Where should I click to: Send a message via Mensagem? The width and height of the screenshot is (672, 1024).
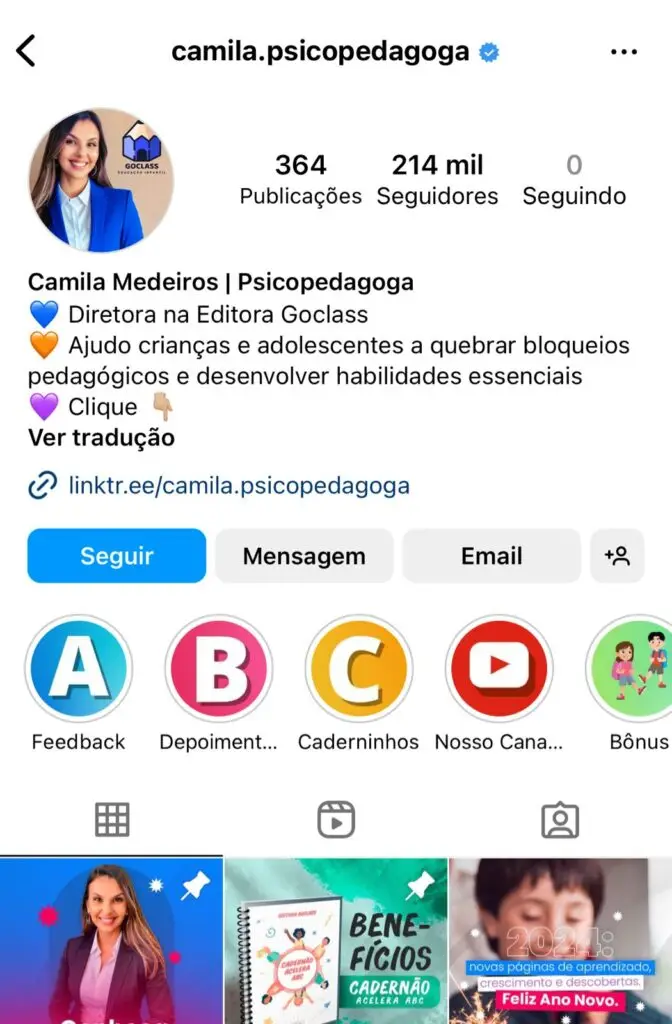[304, 556]
